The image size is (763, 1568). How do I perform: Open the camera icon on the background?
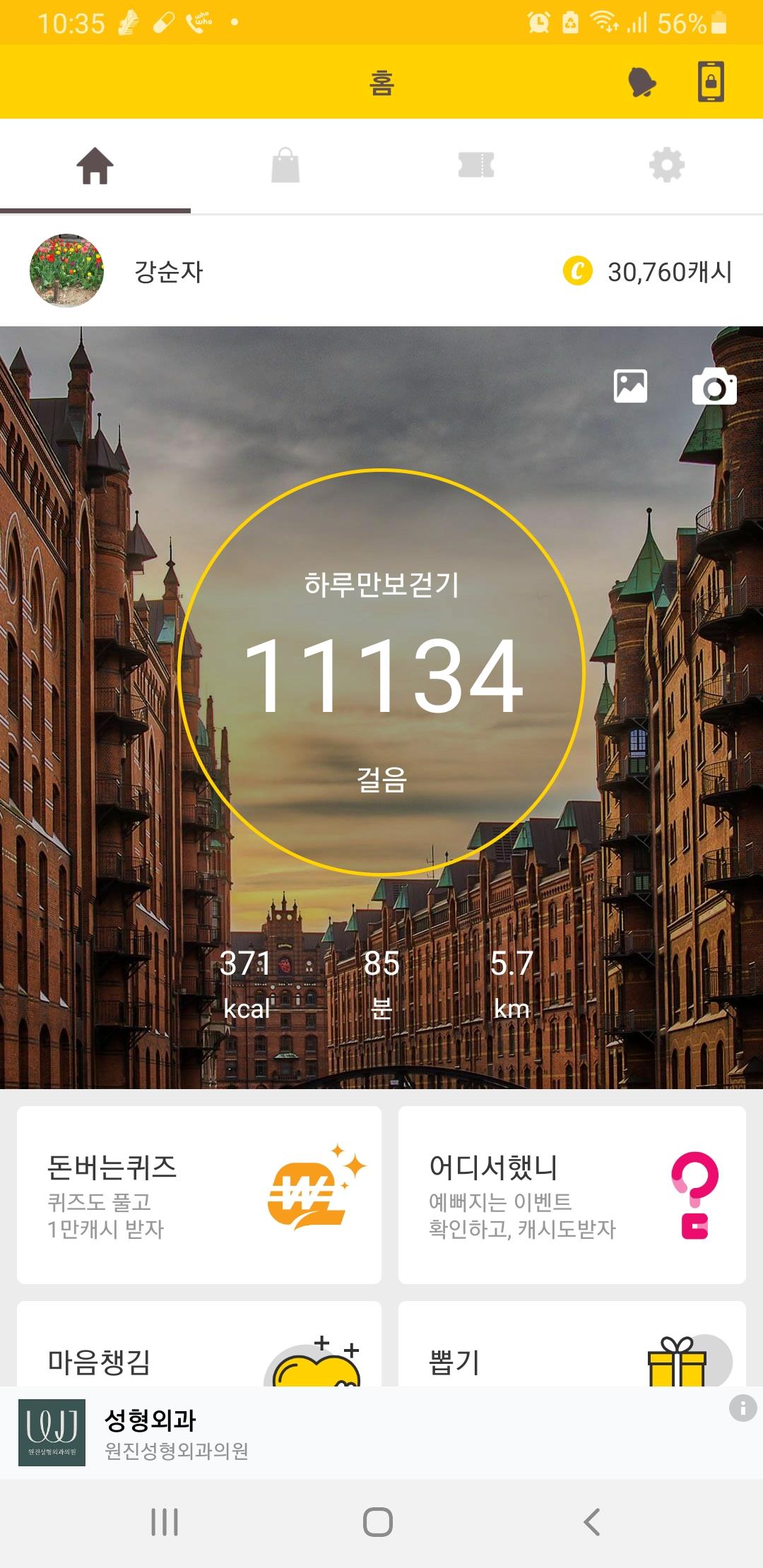tap(714, 386)
